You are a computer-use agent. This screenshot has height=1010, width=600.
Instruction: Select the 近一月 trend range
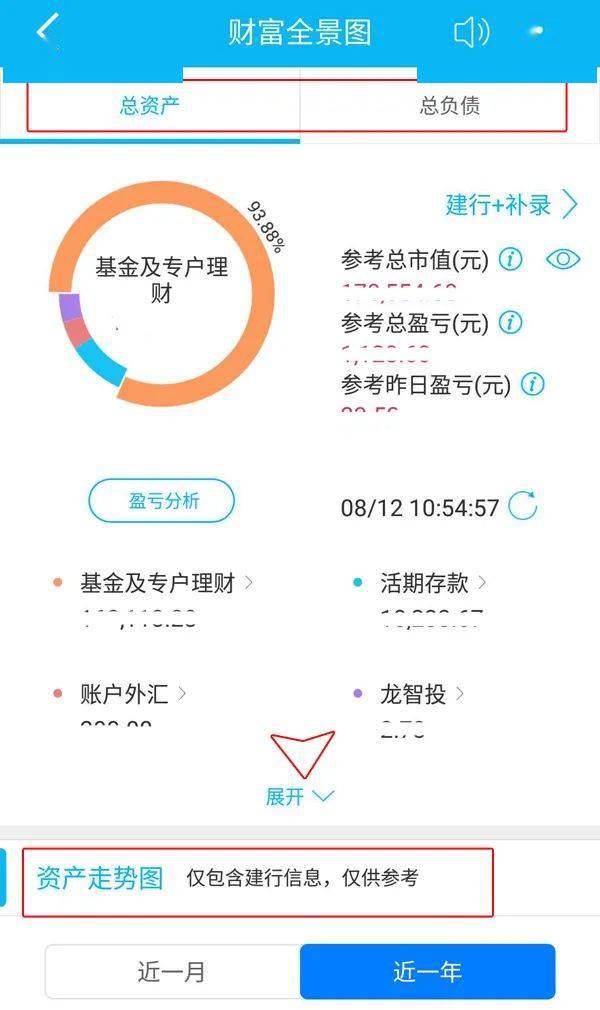coord(172,971)
